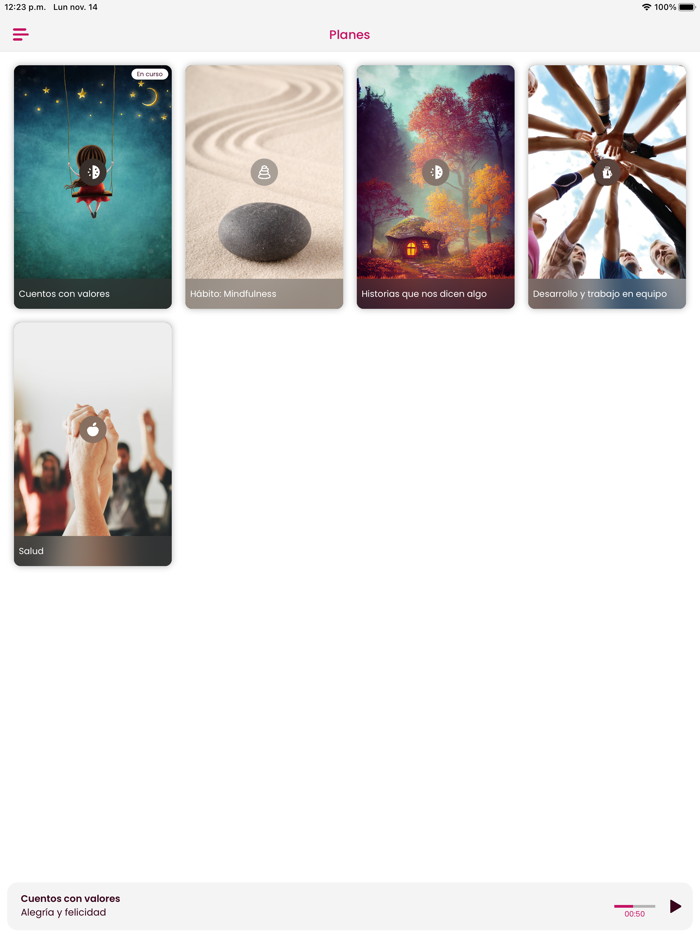
Task: Play Alegría y felicidad in mini player
Action: tap(675, 906)
